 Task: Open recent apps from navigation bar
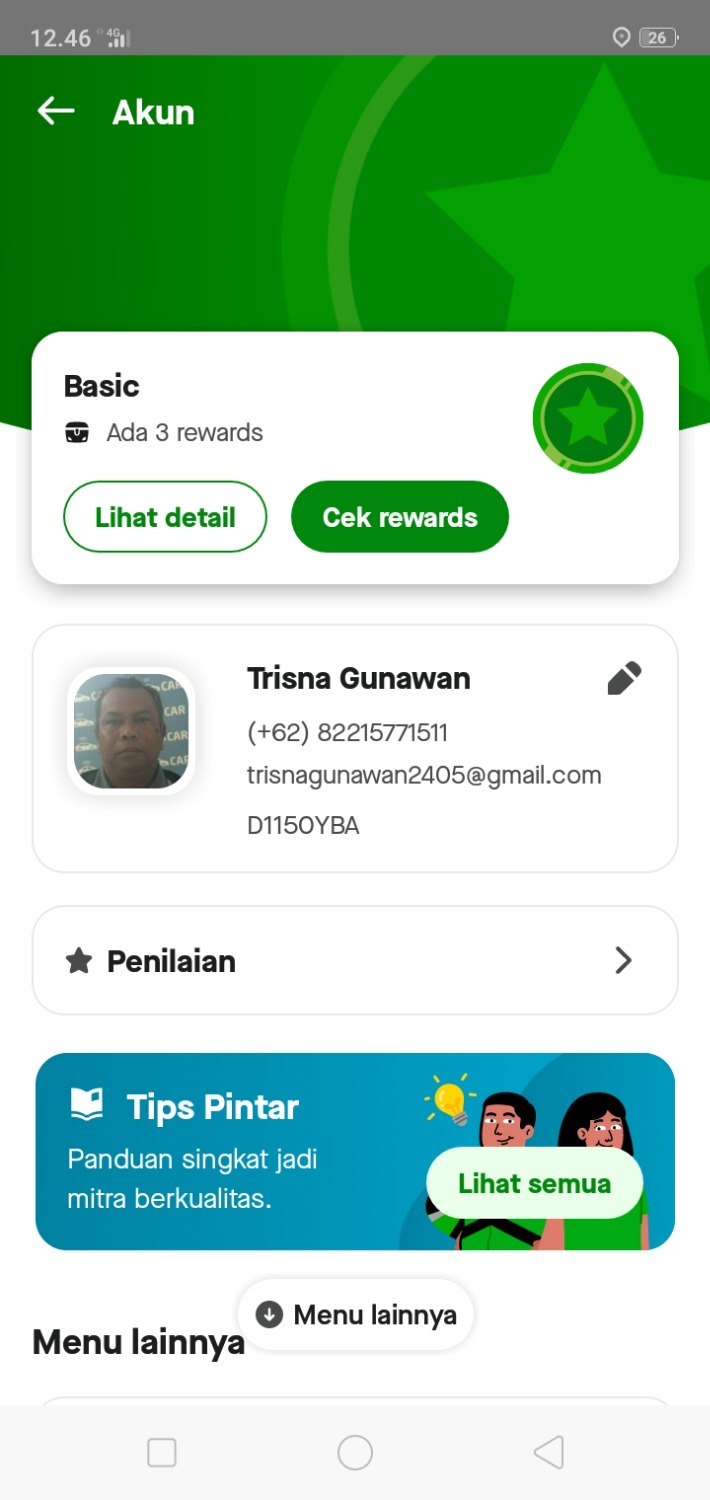tap(162, 1452)
